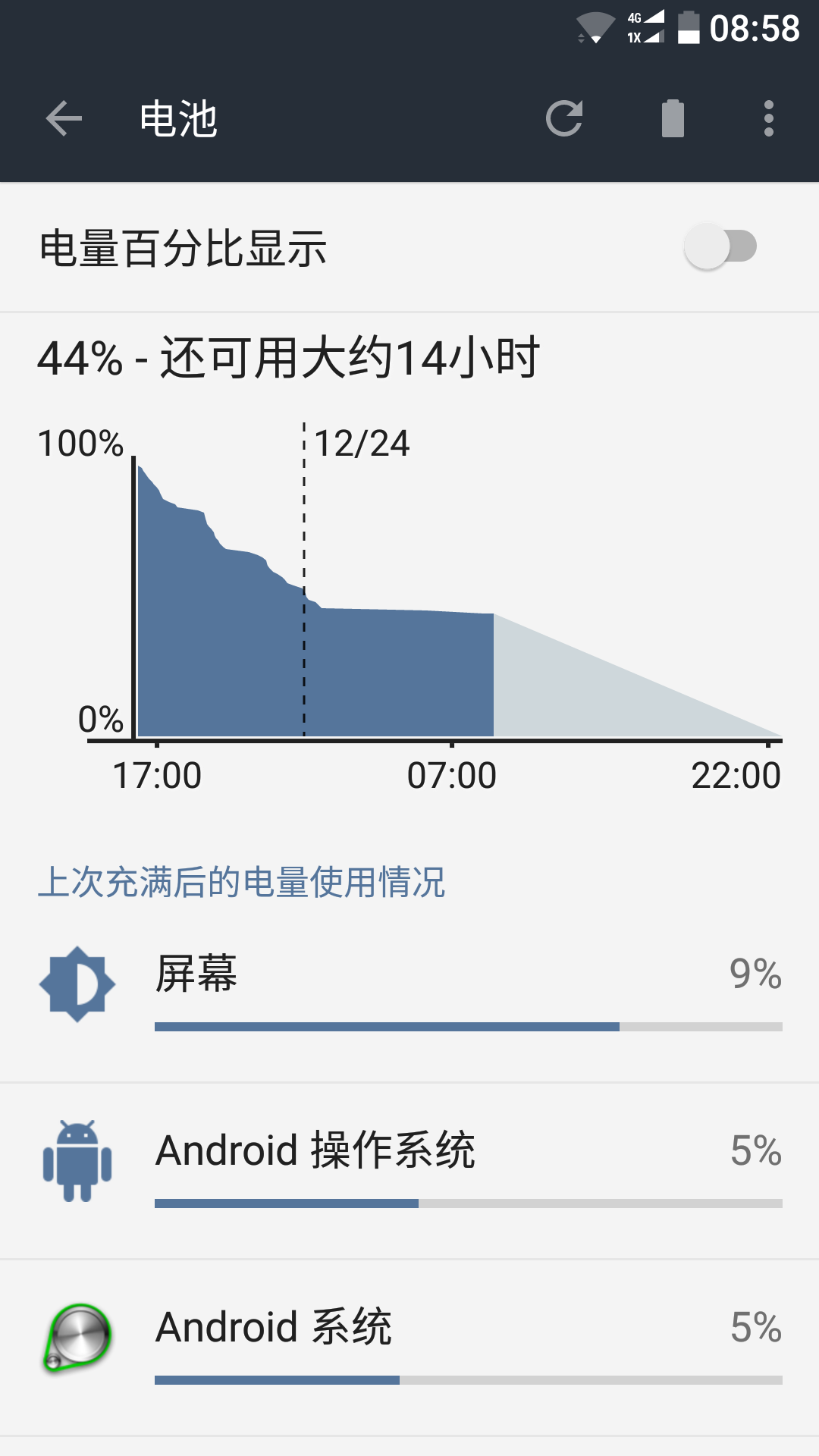Open 屏幕 battery usage details
Viewport: 819px width, 1456px height.
pos(409,995)
